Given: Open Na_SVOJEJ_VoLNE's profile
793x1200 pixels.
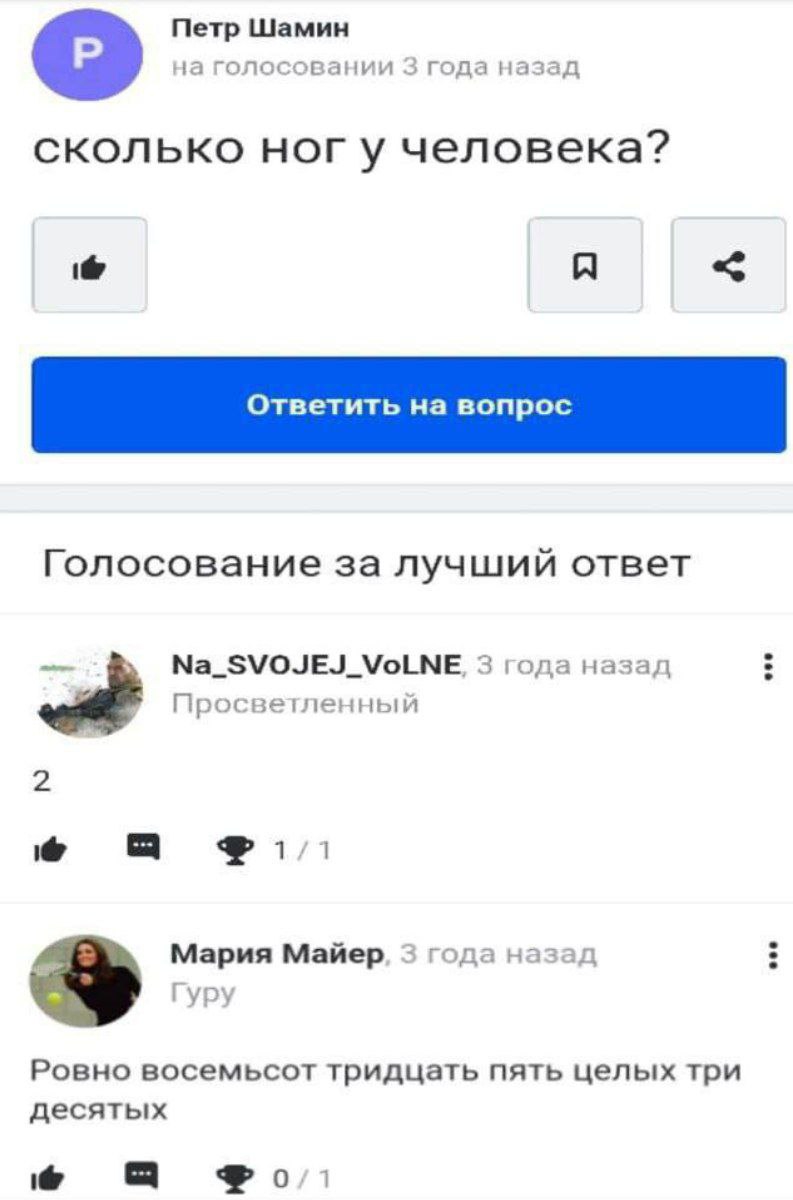Looking at the screenshot, I should point(88,693).
